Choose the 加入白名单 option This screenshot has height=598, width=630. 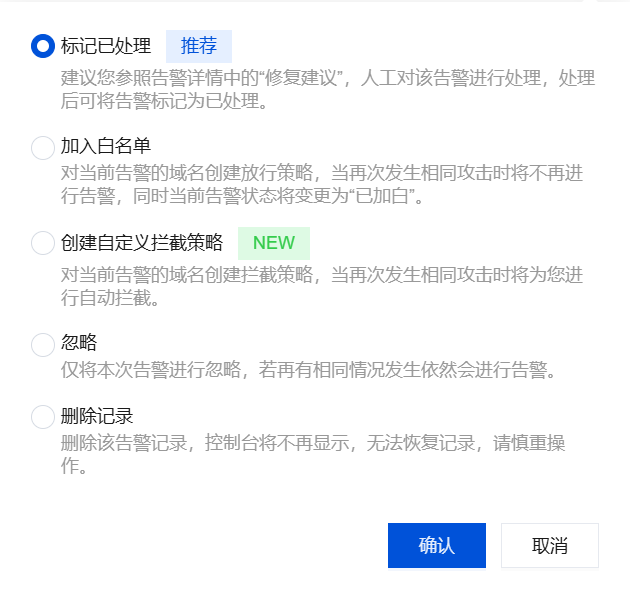pos(43,147)
